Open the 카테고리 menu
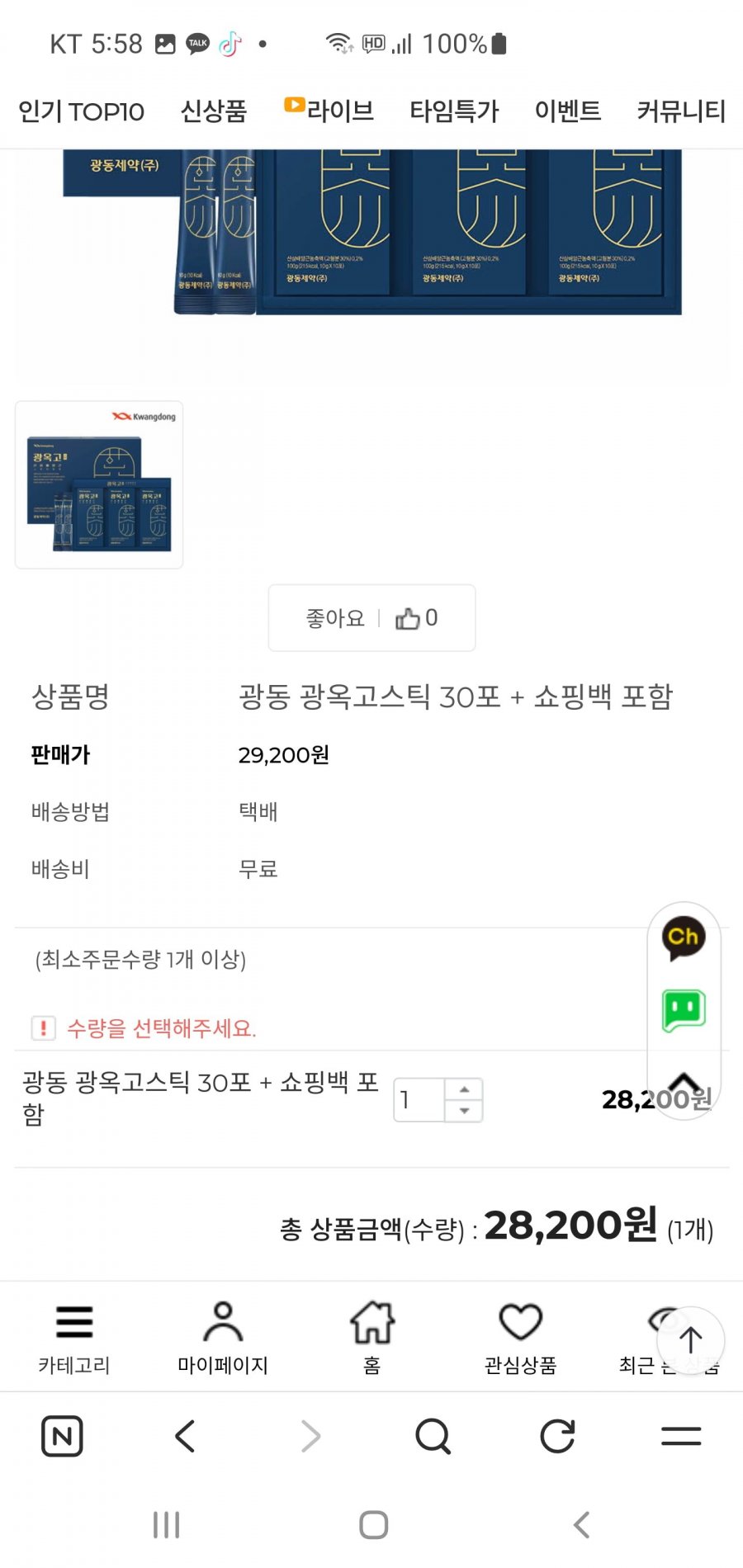The height and width of the screenshot is (1568, 743). tap(74, 1339)
